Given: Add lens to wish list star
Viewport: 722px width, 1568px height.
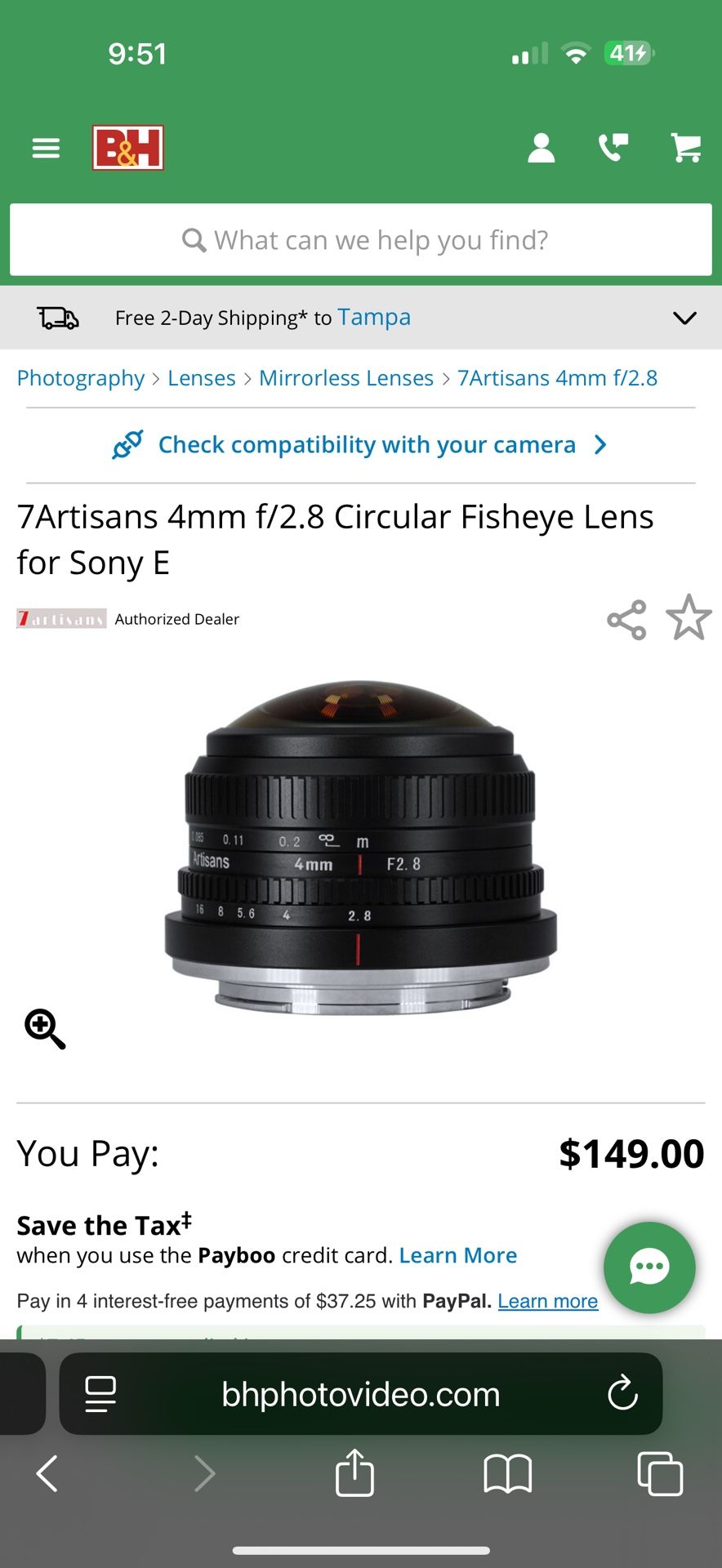Looking at the screenshot, I should click(x=689, y=617).
